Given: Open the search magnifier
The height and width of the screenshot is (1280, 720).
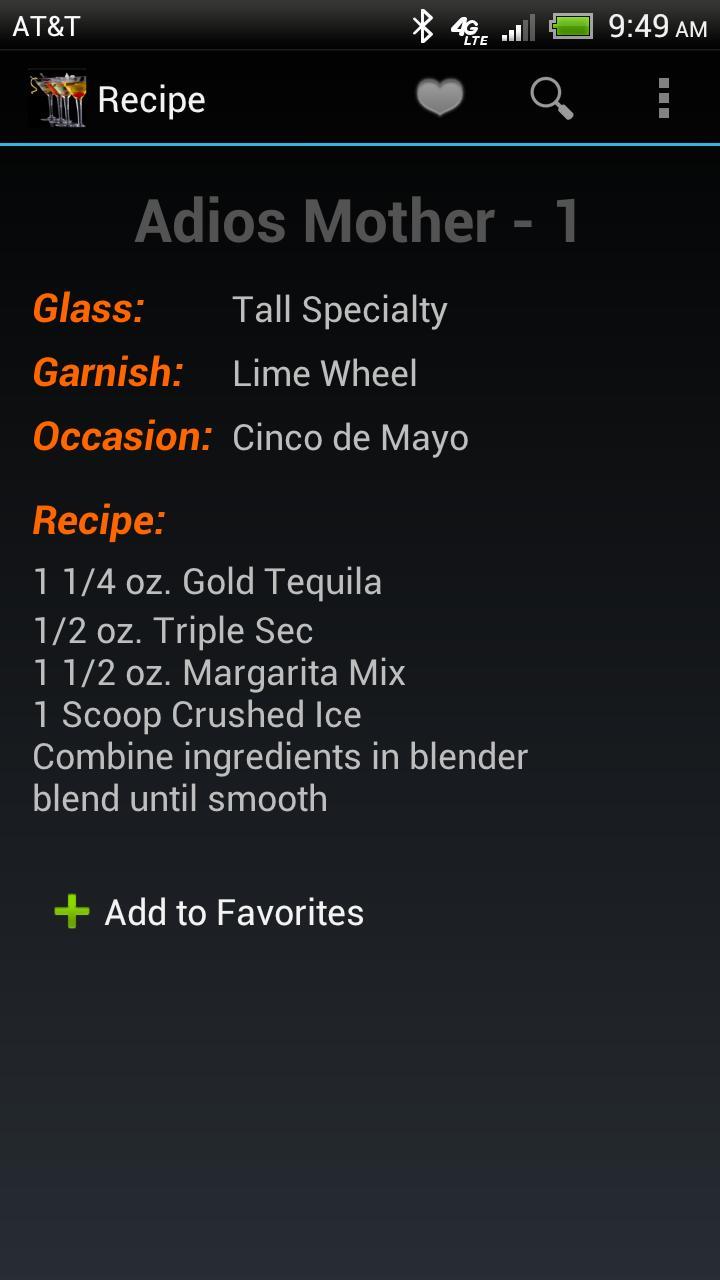Looking at the screenshot, I should [x=551, y=98].
